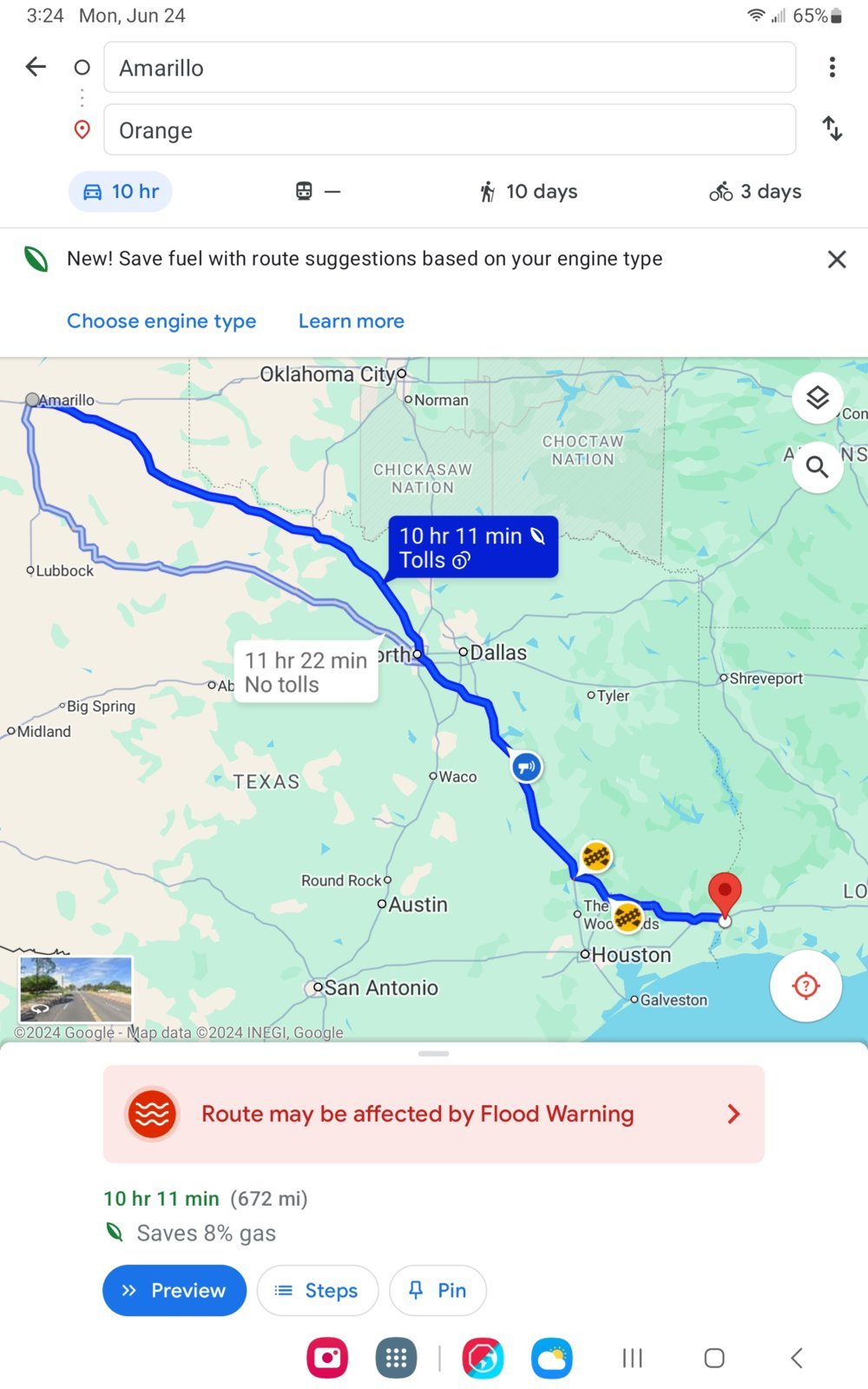Swap the start and destination

tap(832, 128)
